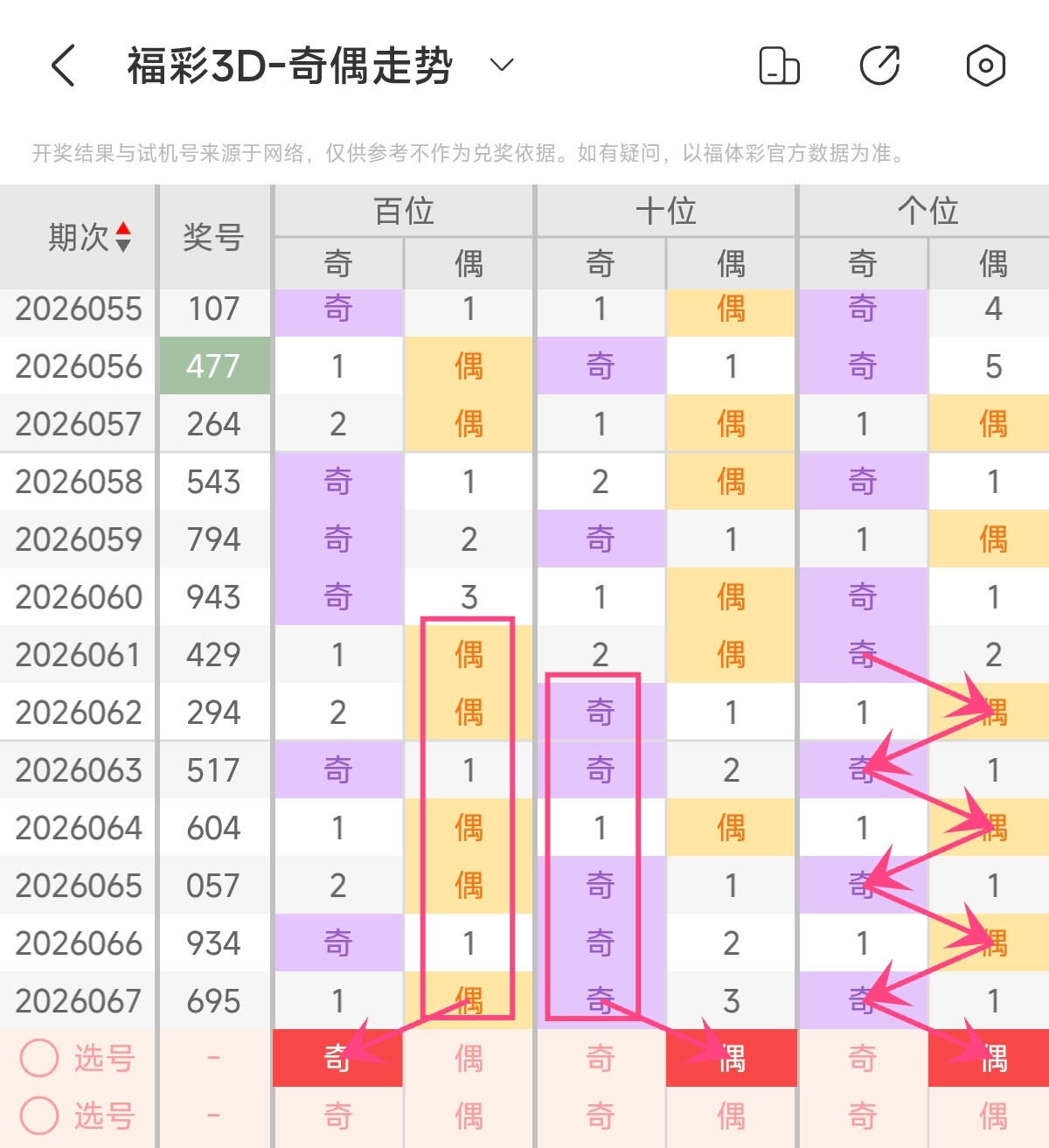This screenshot has width=1049, height=1148.
Task: Deselect the red highlighted 十位 偶 pick
Action: [x=731, y=1058]
